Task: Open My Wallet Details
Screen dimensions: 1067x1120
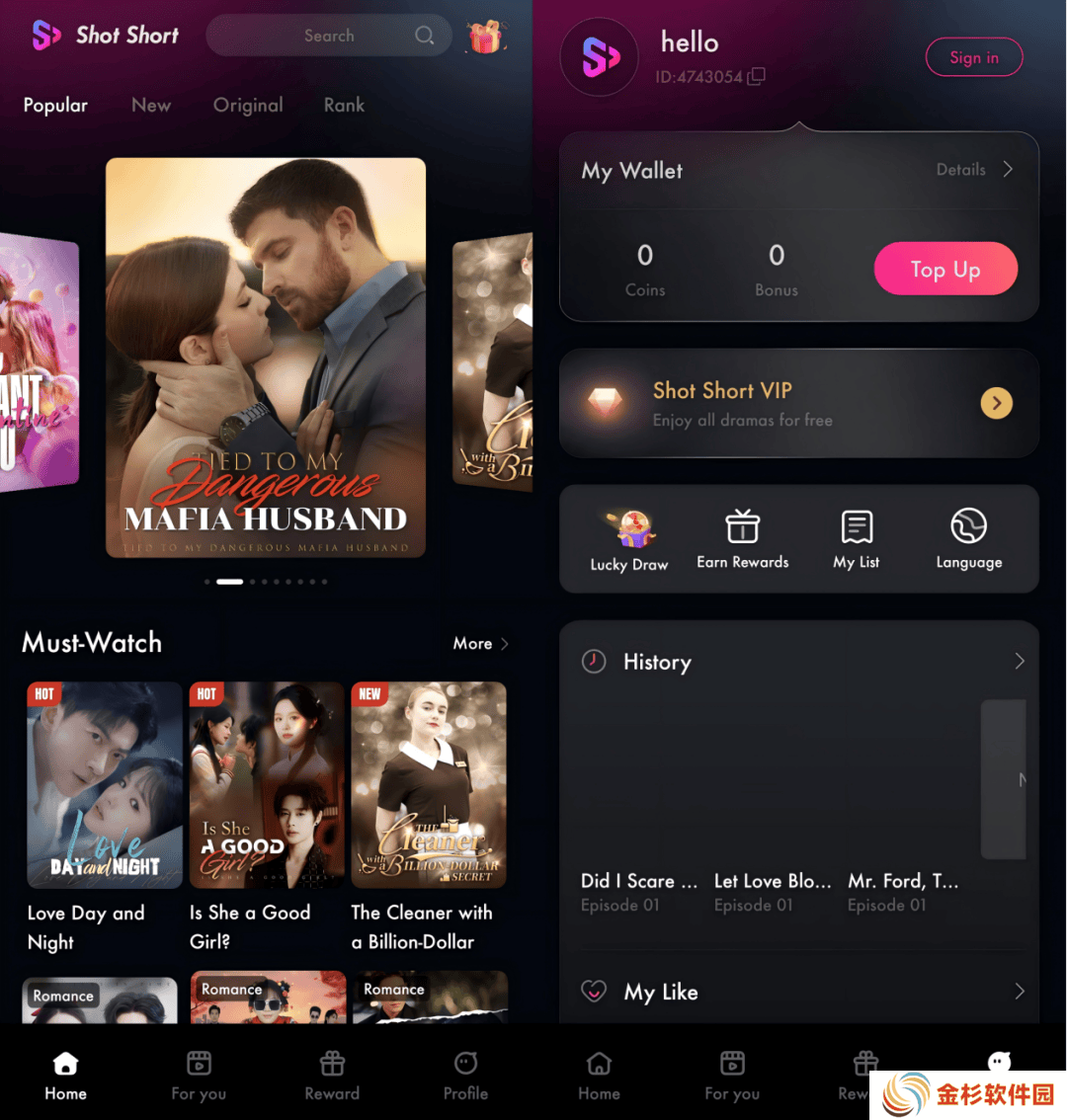Action: point(974,170)
